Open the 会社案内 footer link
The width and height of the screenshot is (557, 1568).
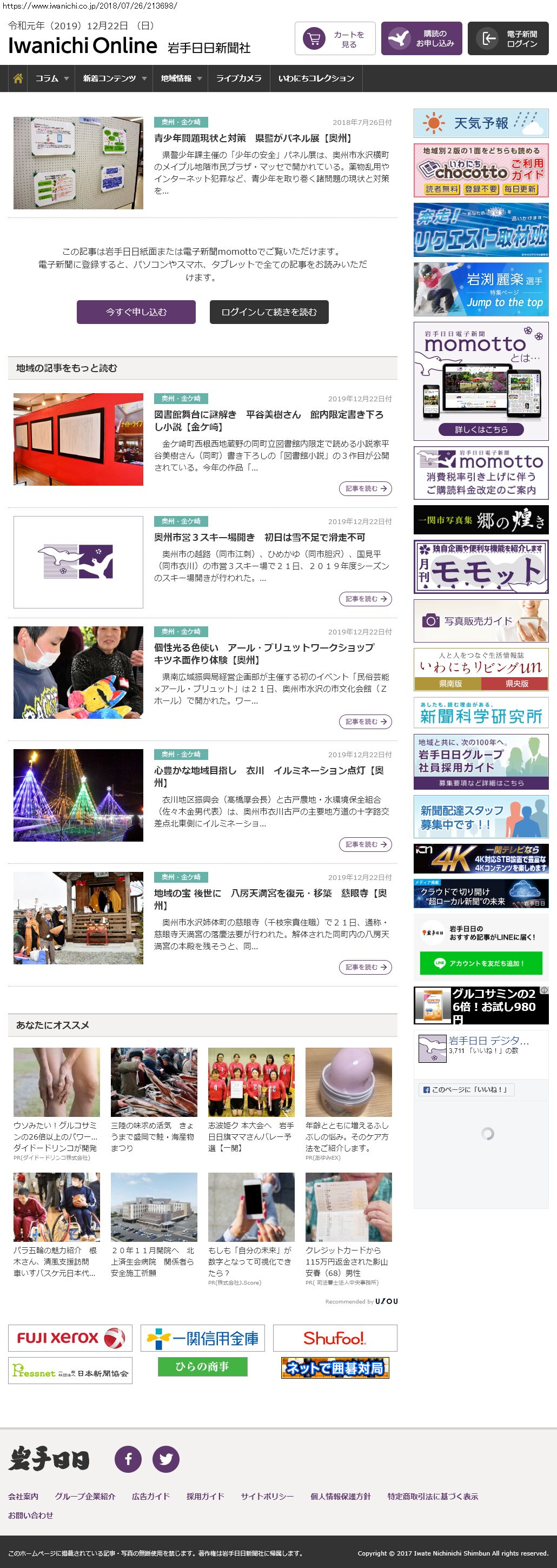pyautogui.click(x=23, y=1496)
